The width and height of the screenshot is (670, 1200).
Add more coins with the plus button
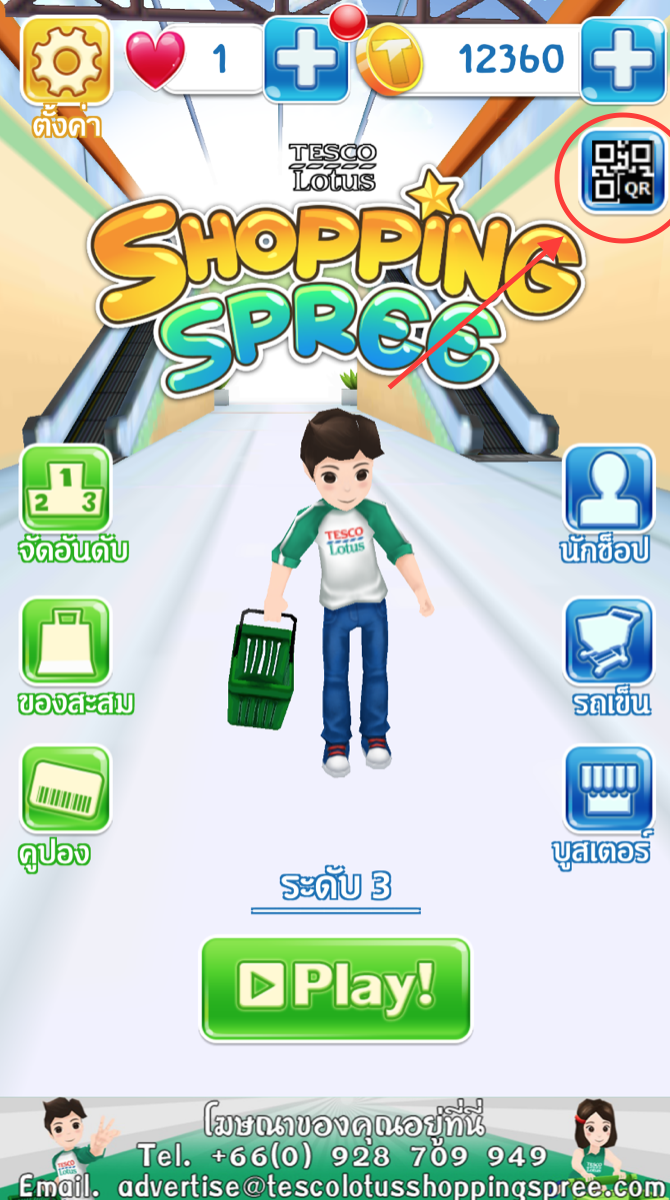coord(622,60)
